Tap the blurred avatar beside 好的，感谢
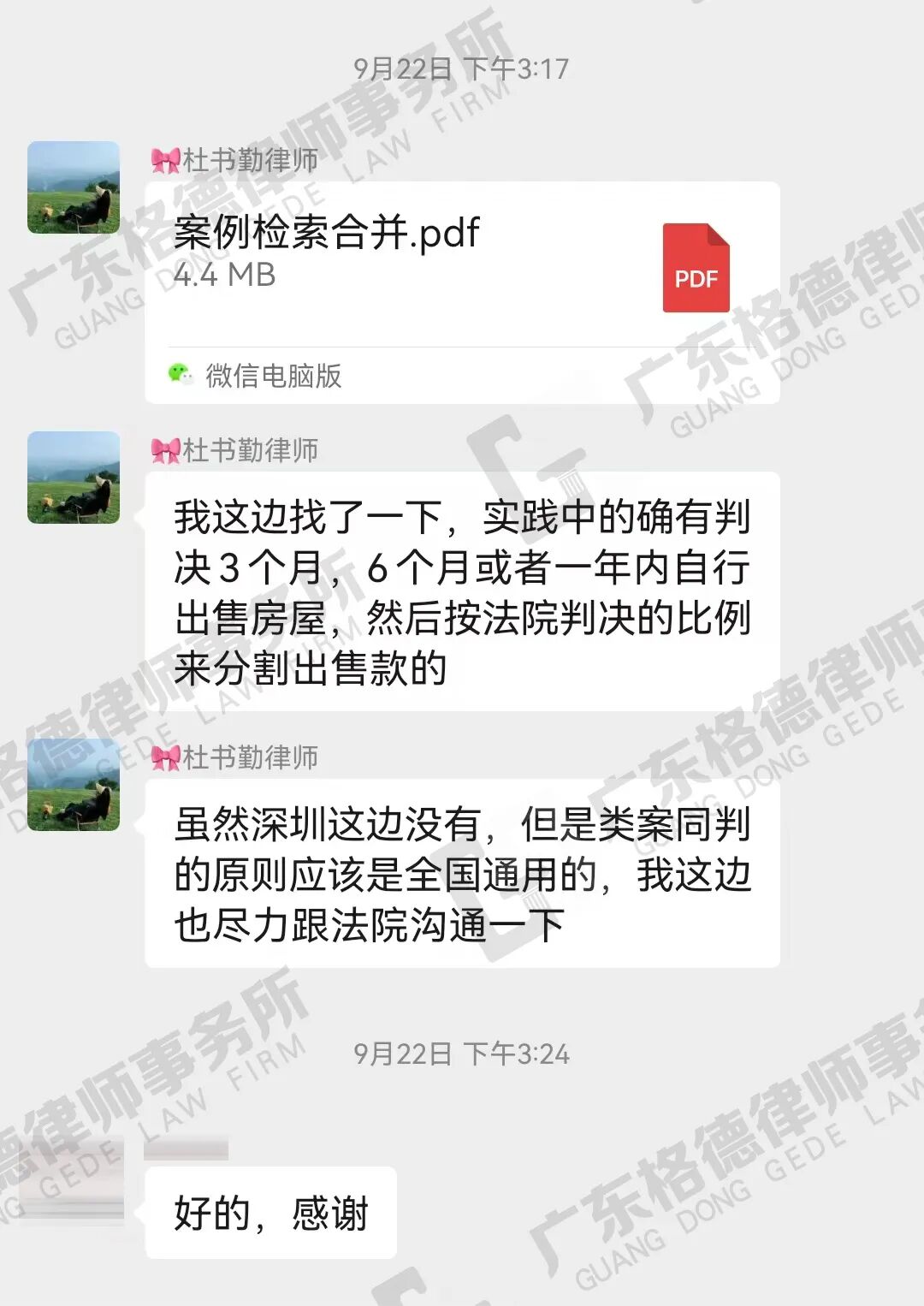The image size is (924, 1306). (x=72, y=1181)
